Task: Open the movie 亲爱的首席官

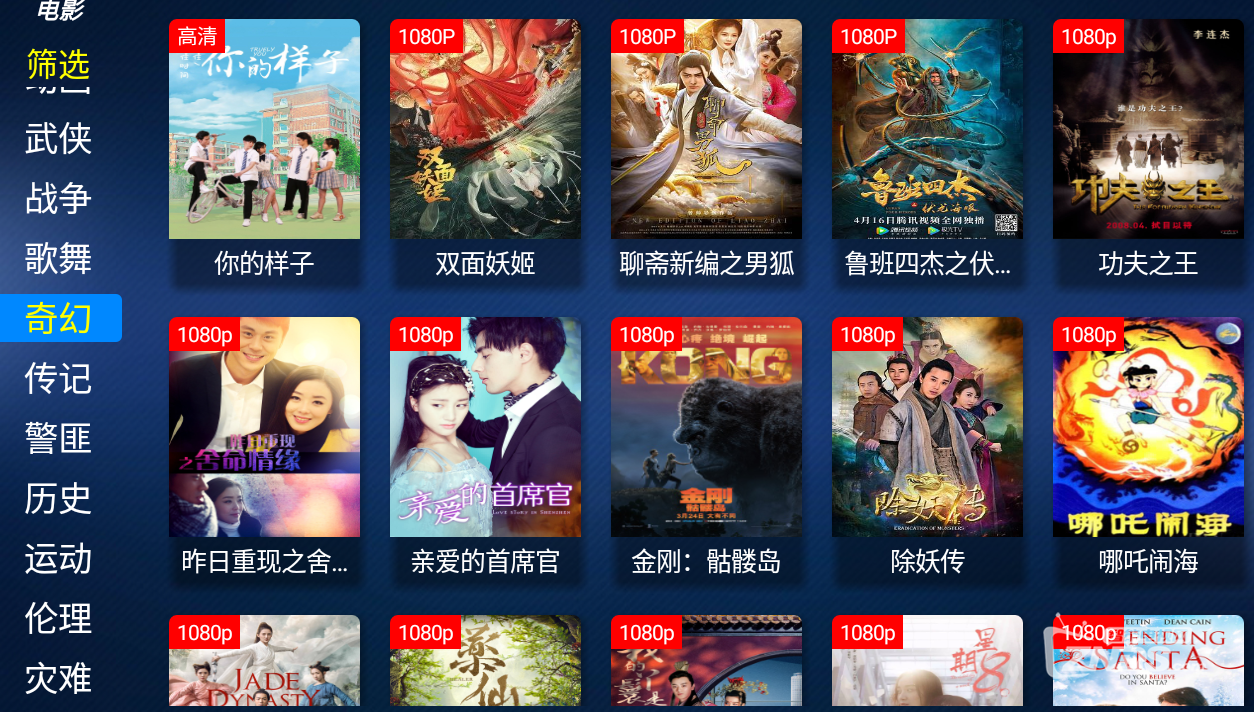Action: pyautogui.click(x=485, y=427)
